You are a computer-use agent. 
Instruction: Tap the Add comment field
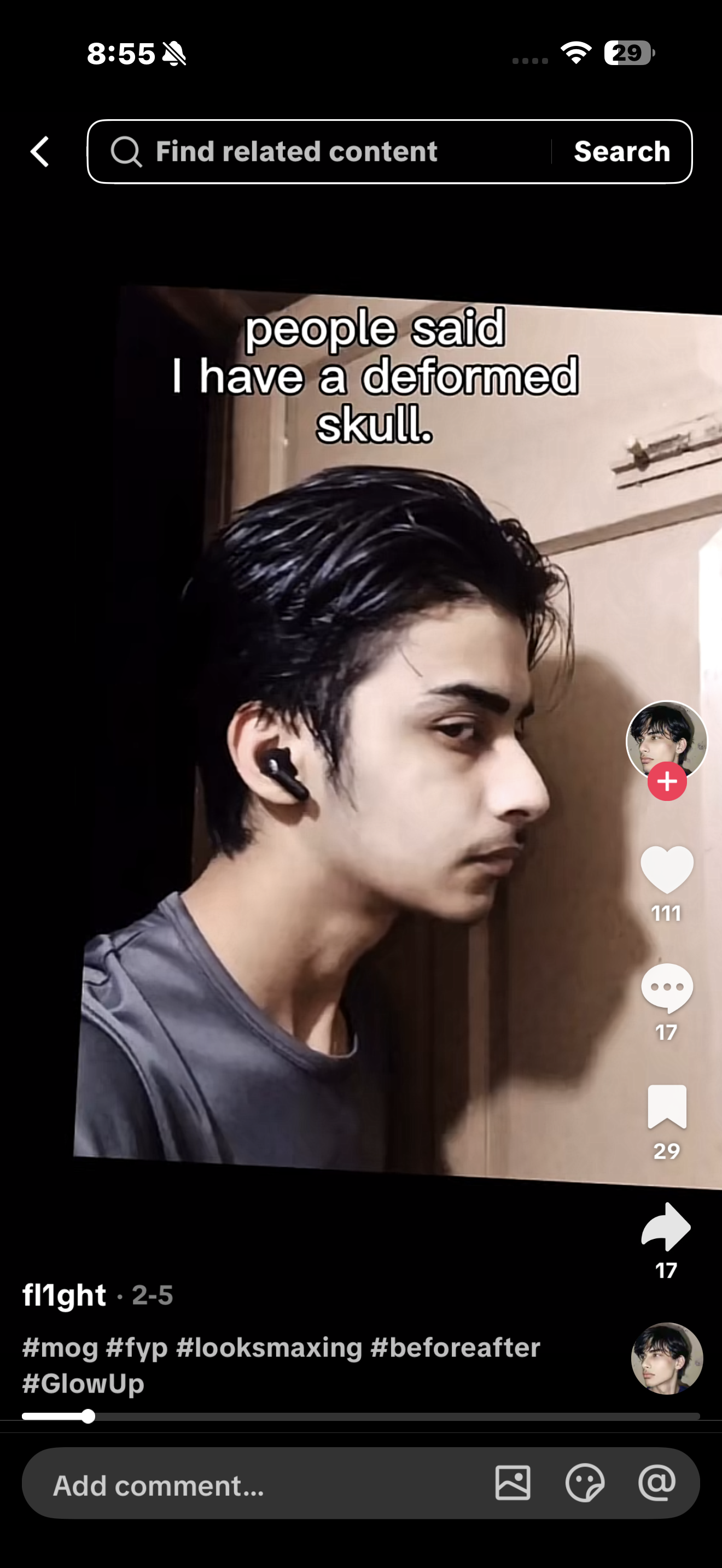[243, 1485]
